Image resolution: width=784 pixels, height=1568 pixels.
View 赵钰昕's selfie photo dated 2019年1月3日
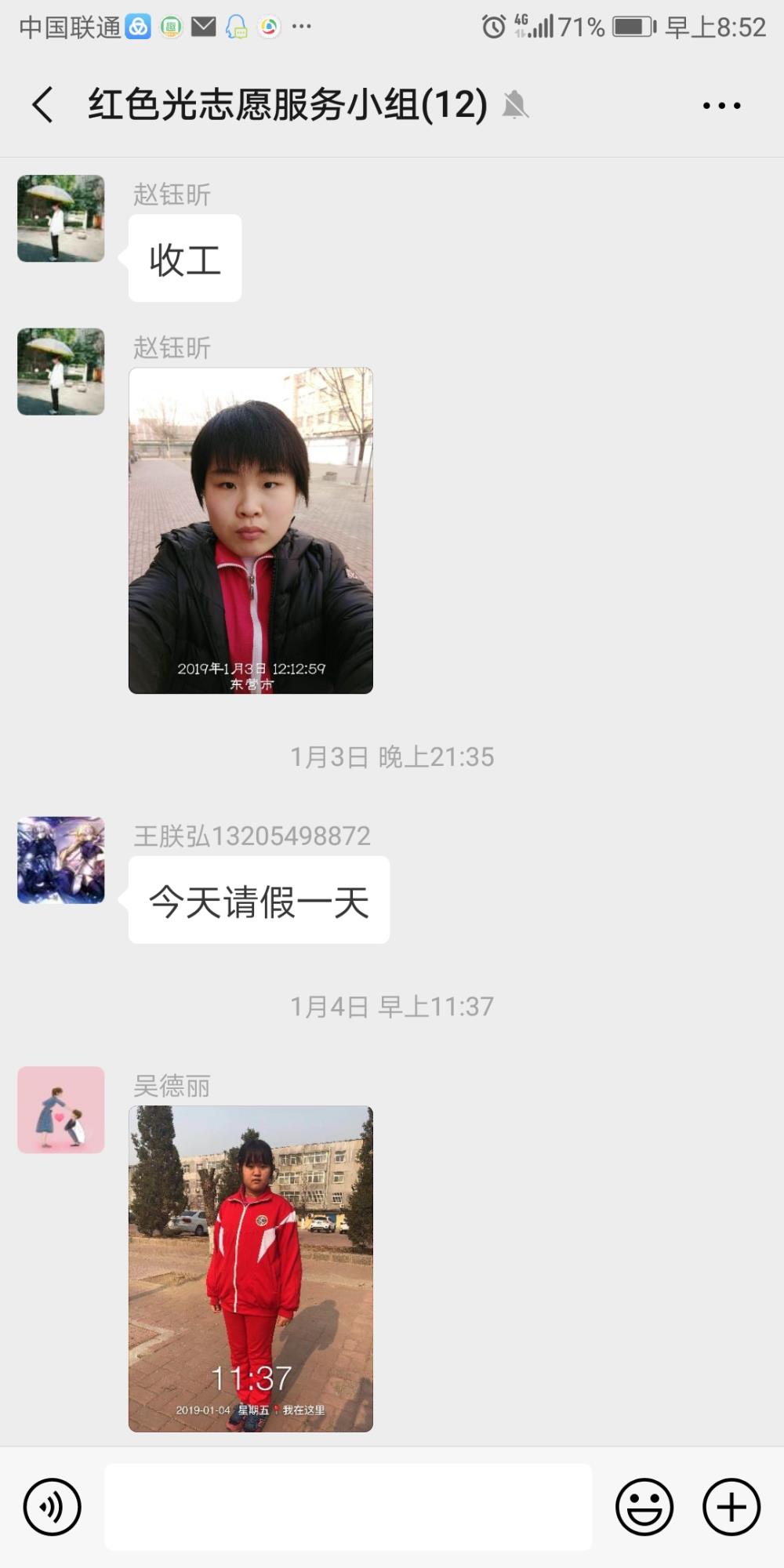pyautogui.click(x=251, y=531)
